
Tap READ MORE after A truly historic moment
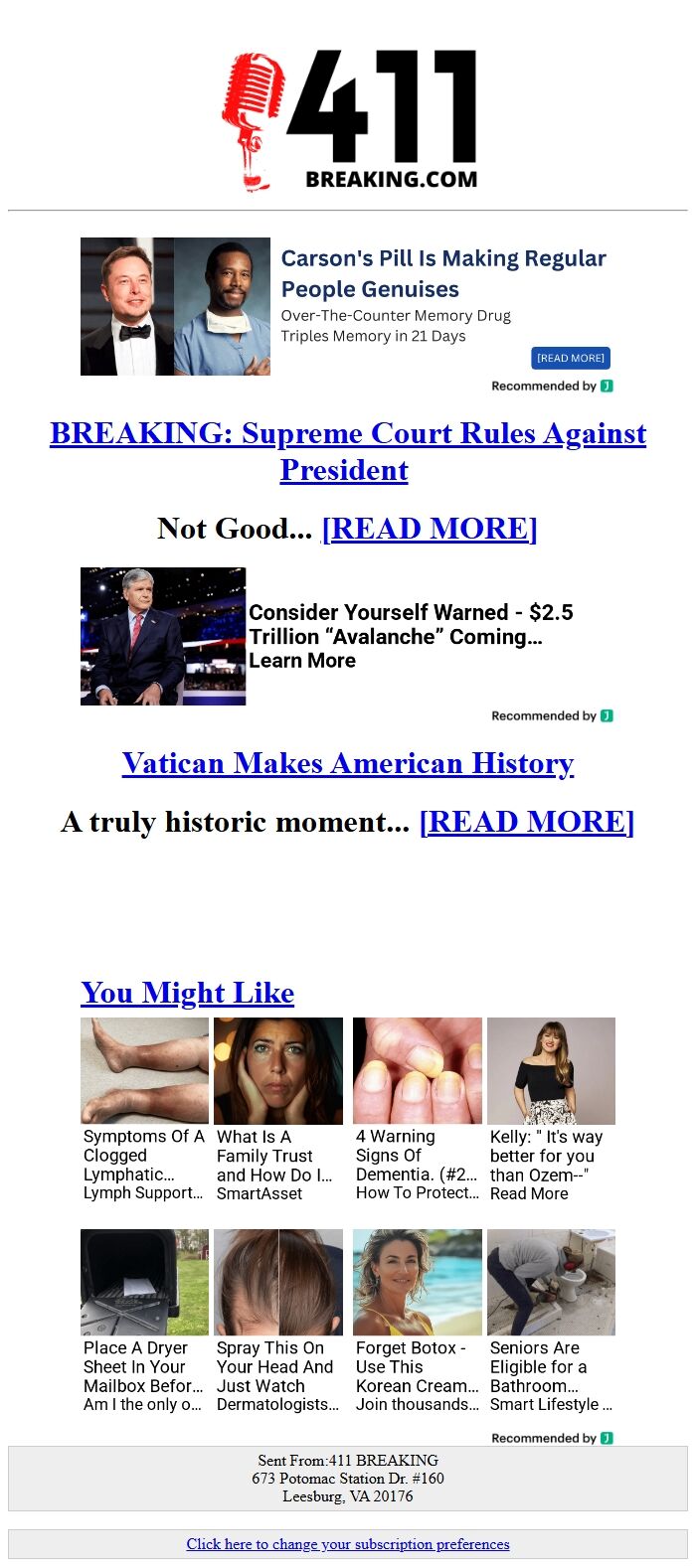pyautogui.click(x=526, y=822)
